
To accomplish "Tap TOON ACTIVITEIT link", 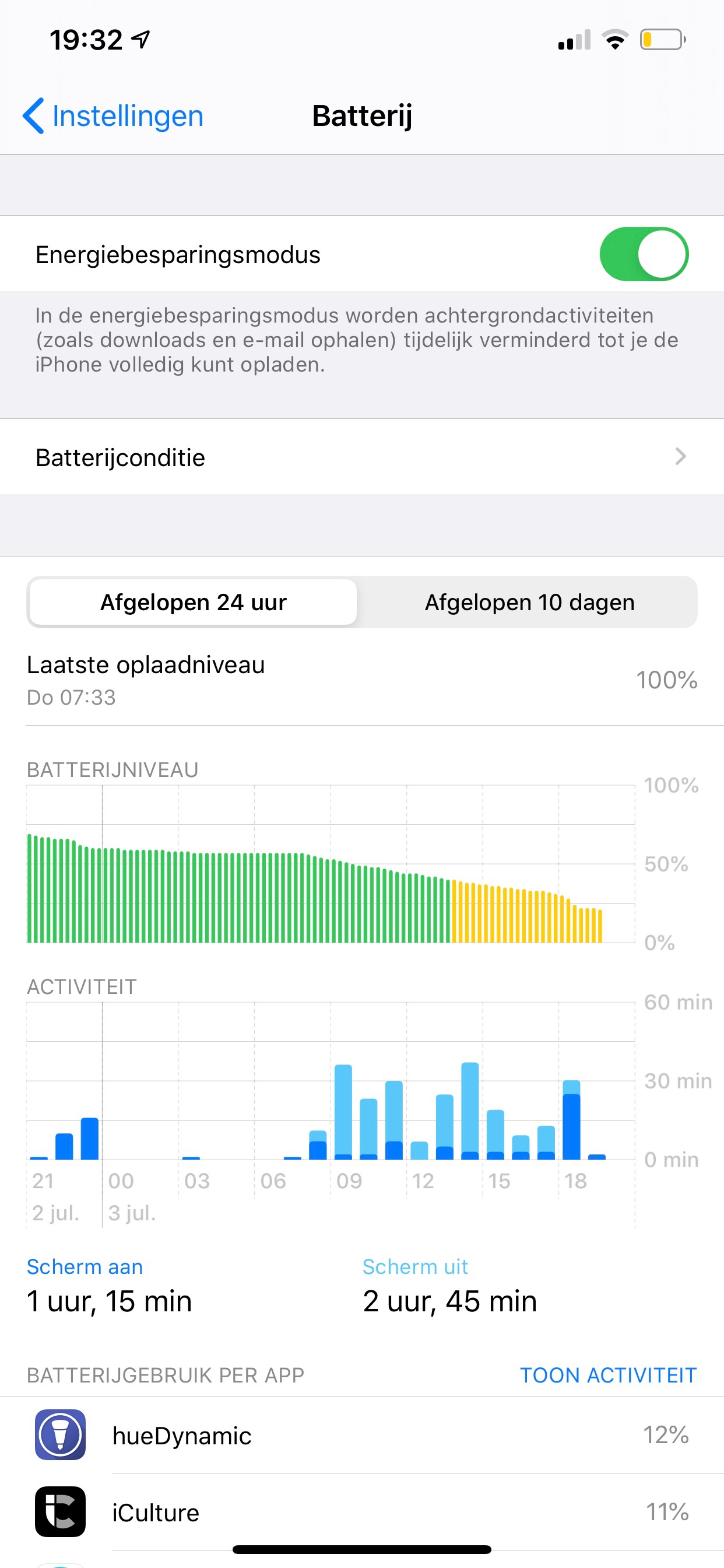I will click(x=607, y=1375).
